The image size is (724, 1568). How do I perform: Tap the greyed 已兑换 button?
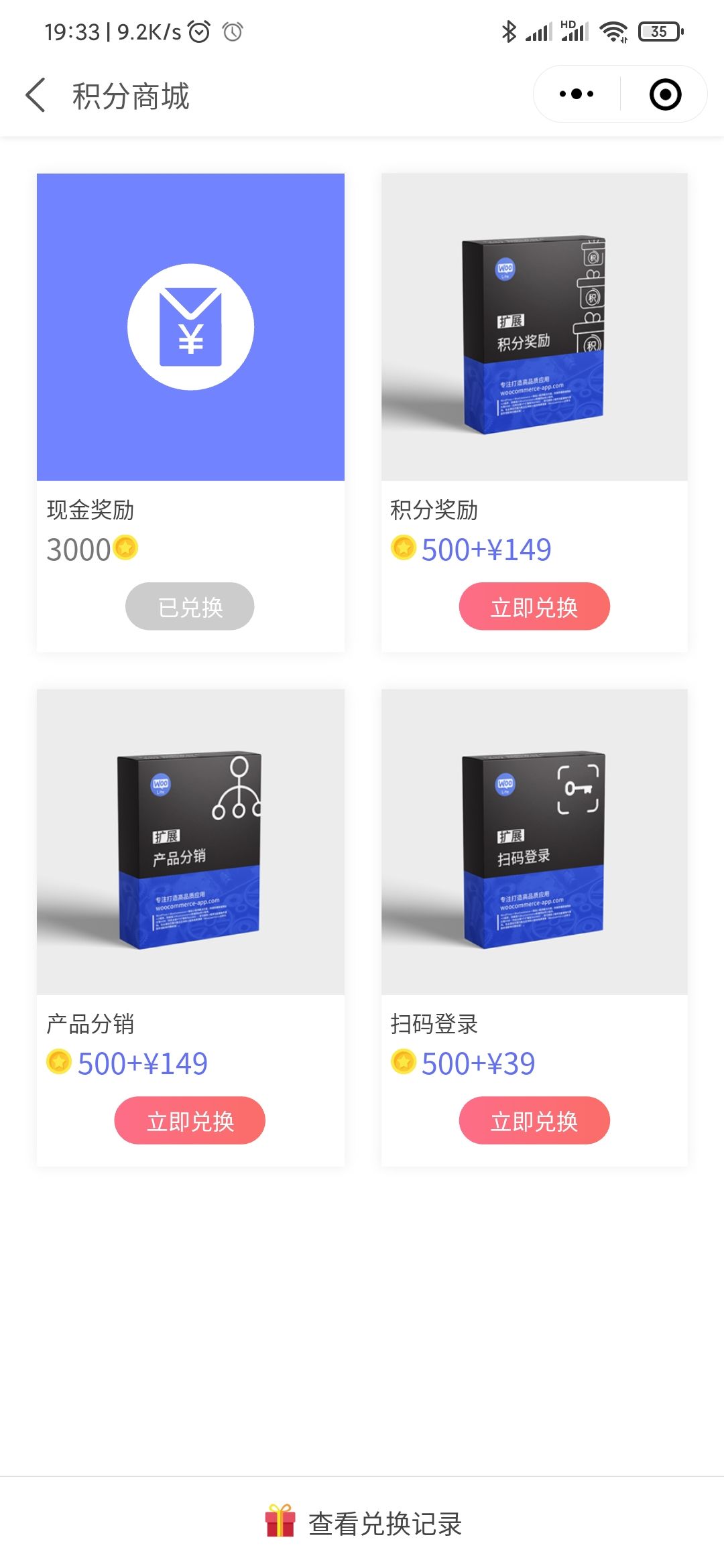click(190, 606)
